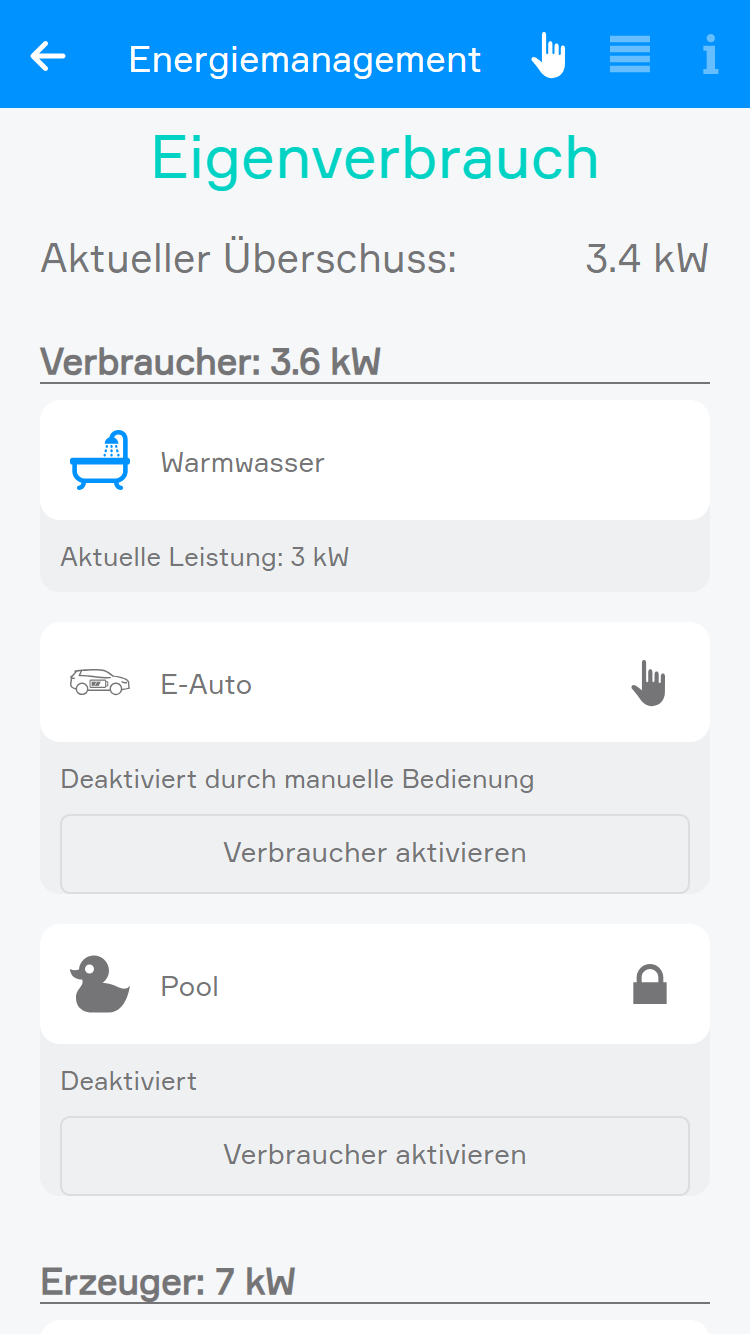Activate the Pool consumer
750x1334 pixels.
pyautogui.click(x=375, y=1155)
